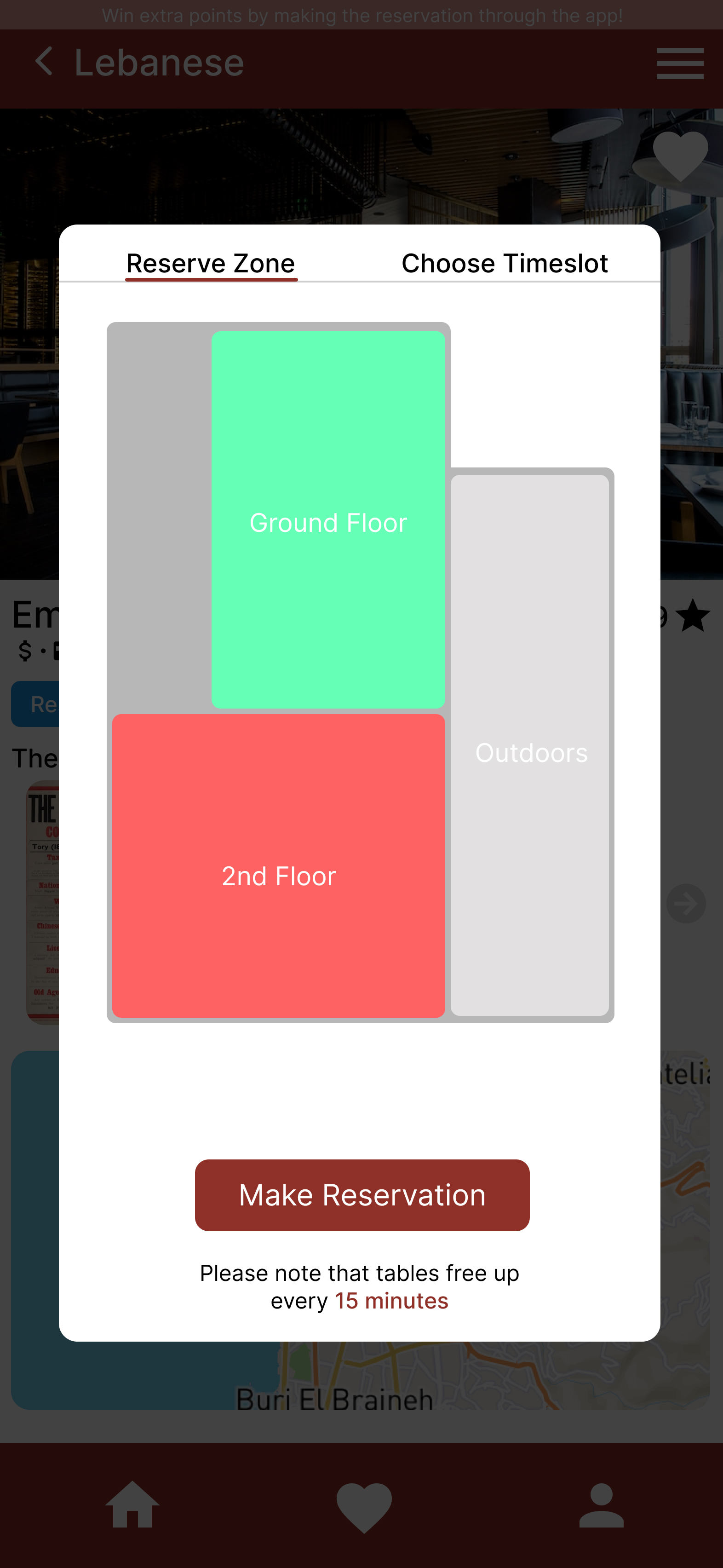Image resolution: width=723 pixels, height=1568 pixels.
Task: Pick the Ground Floor zone
Action: (328, 520)
